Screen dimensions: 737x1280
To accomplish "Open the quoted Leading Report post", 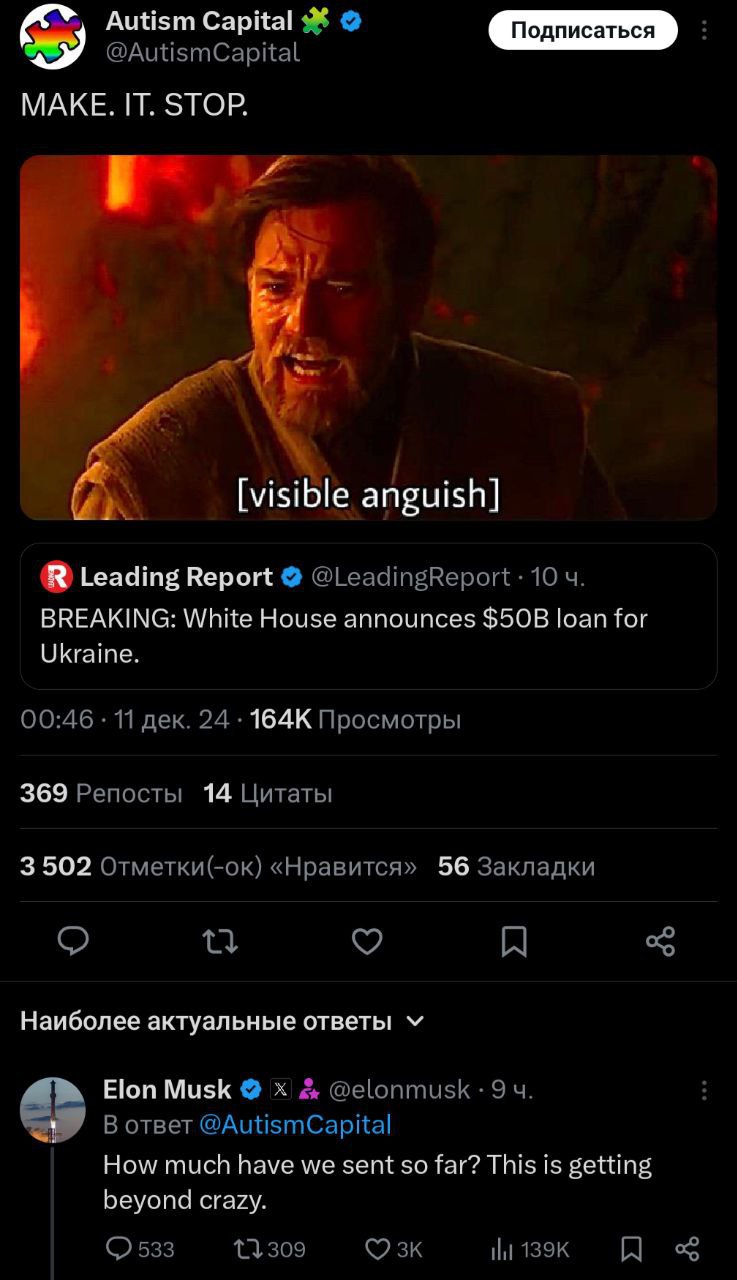I will point(368,616).
